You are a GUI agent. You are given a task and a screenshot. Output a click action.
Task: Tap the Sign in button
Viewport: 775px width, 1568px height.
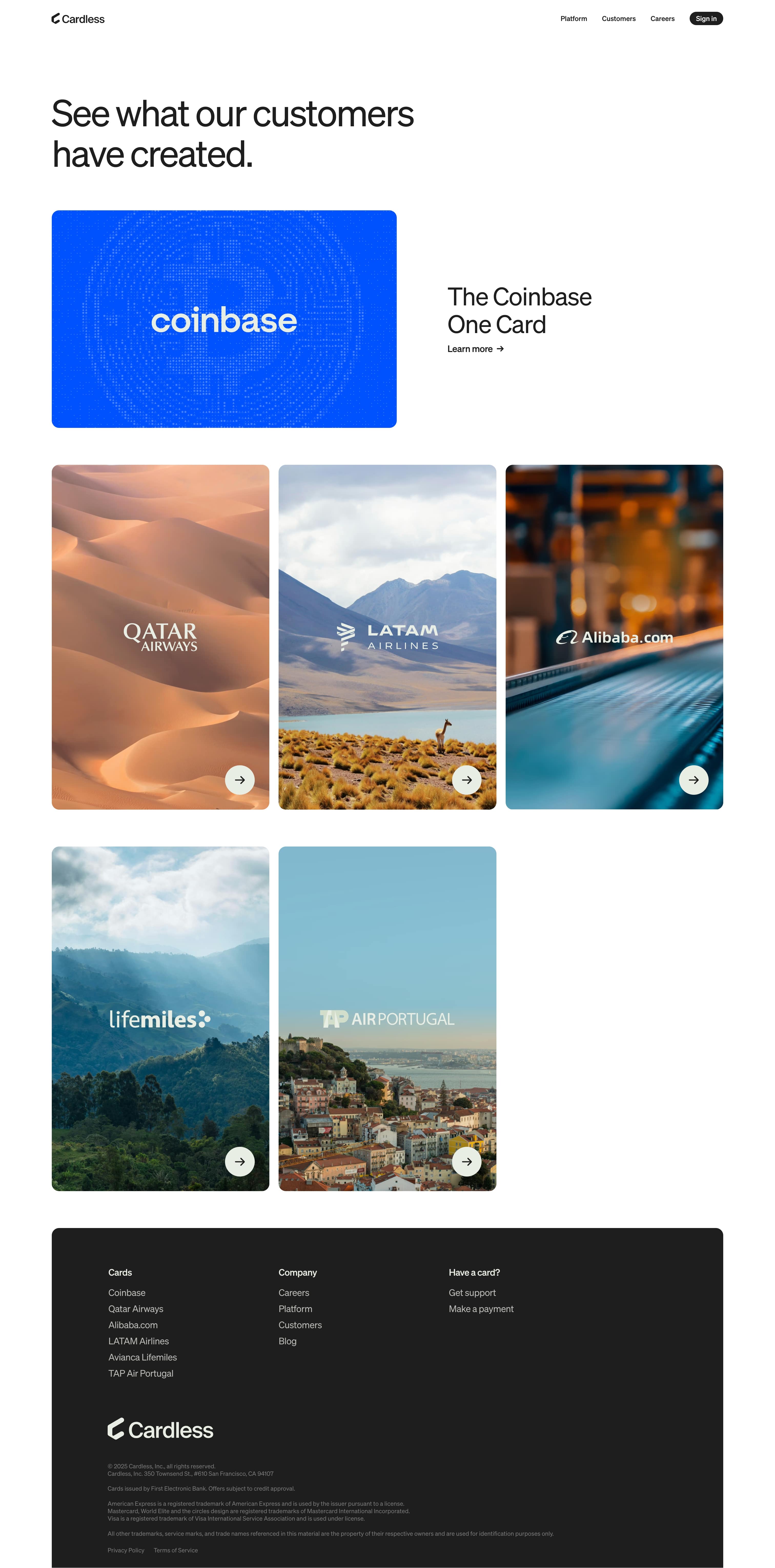tap(706, 19)
